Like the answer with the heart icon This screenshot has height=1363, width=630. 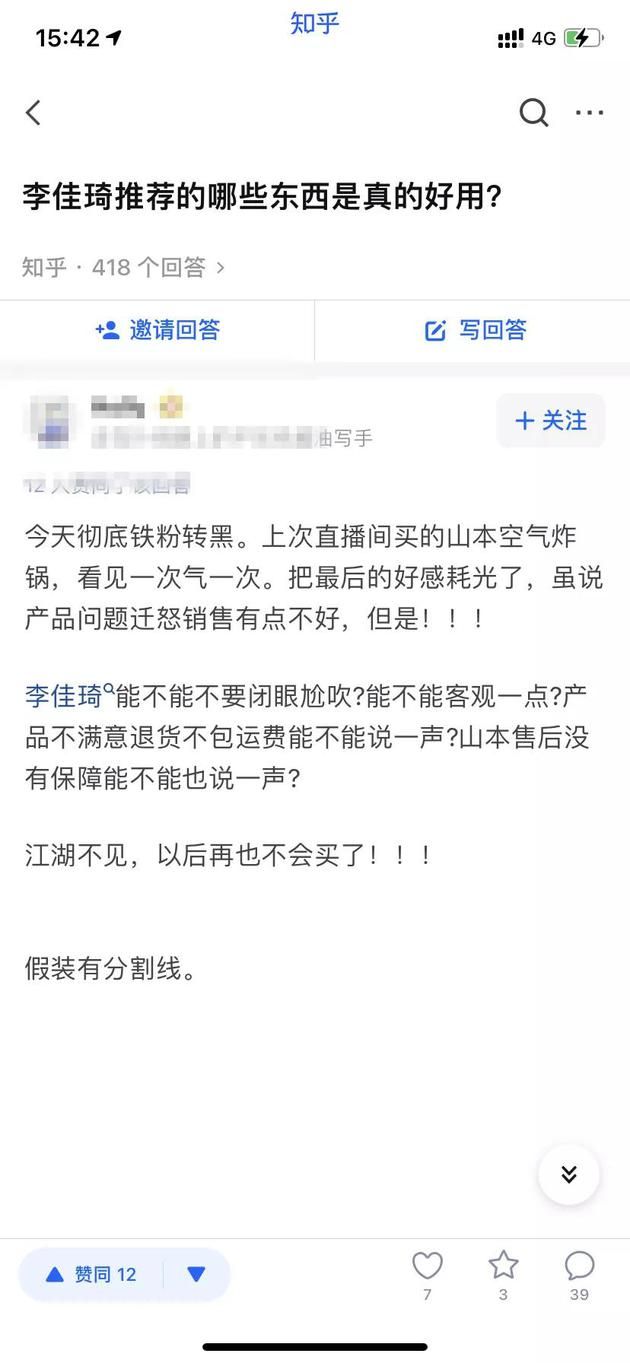pyautogui.click(x=427, y=1268)
